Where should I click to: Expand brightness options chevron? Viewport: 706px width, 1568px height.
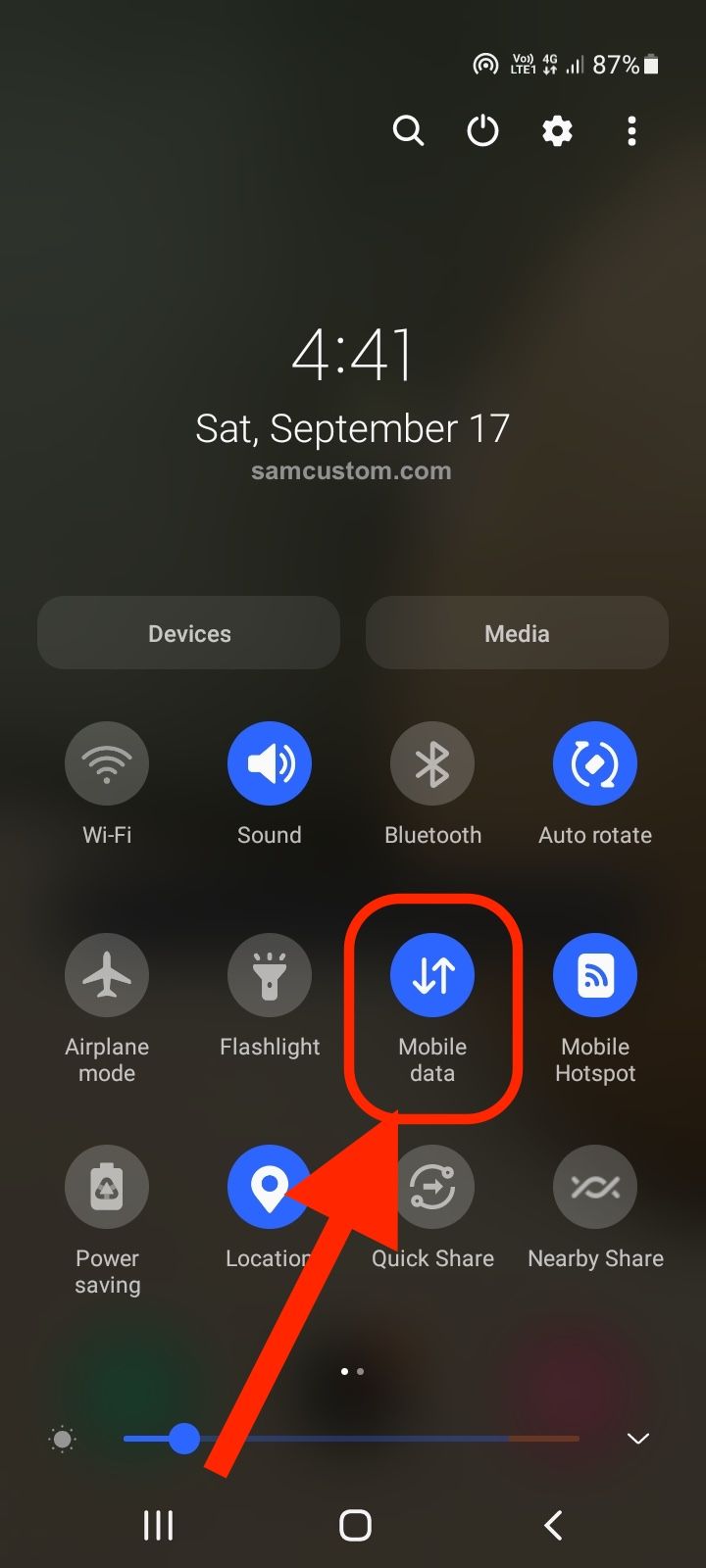tap(638, 1439)
